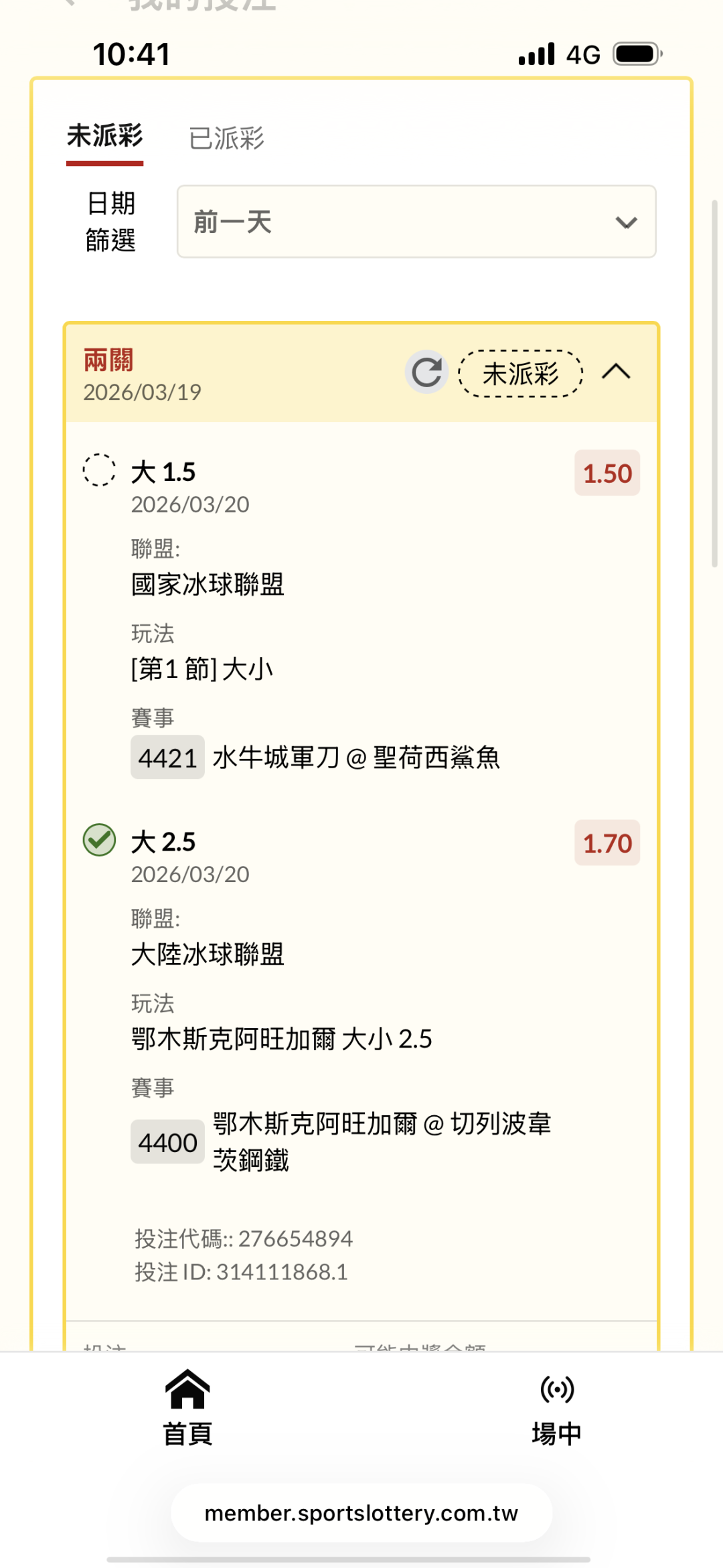Select the 未派彩 tab
The height and width of the screenshot is (1568, 723).
[105, 137]
